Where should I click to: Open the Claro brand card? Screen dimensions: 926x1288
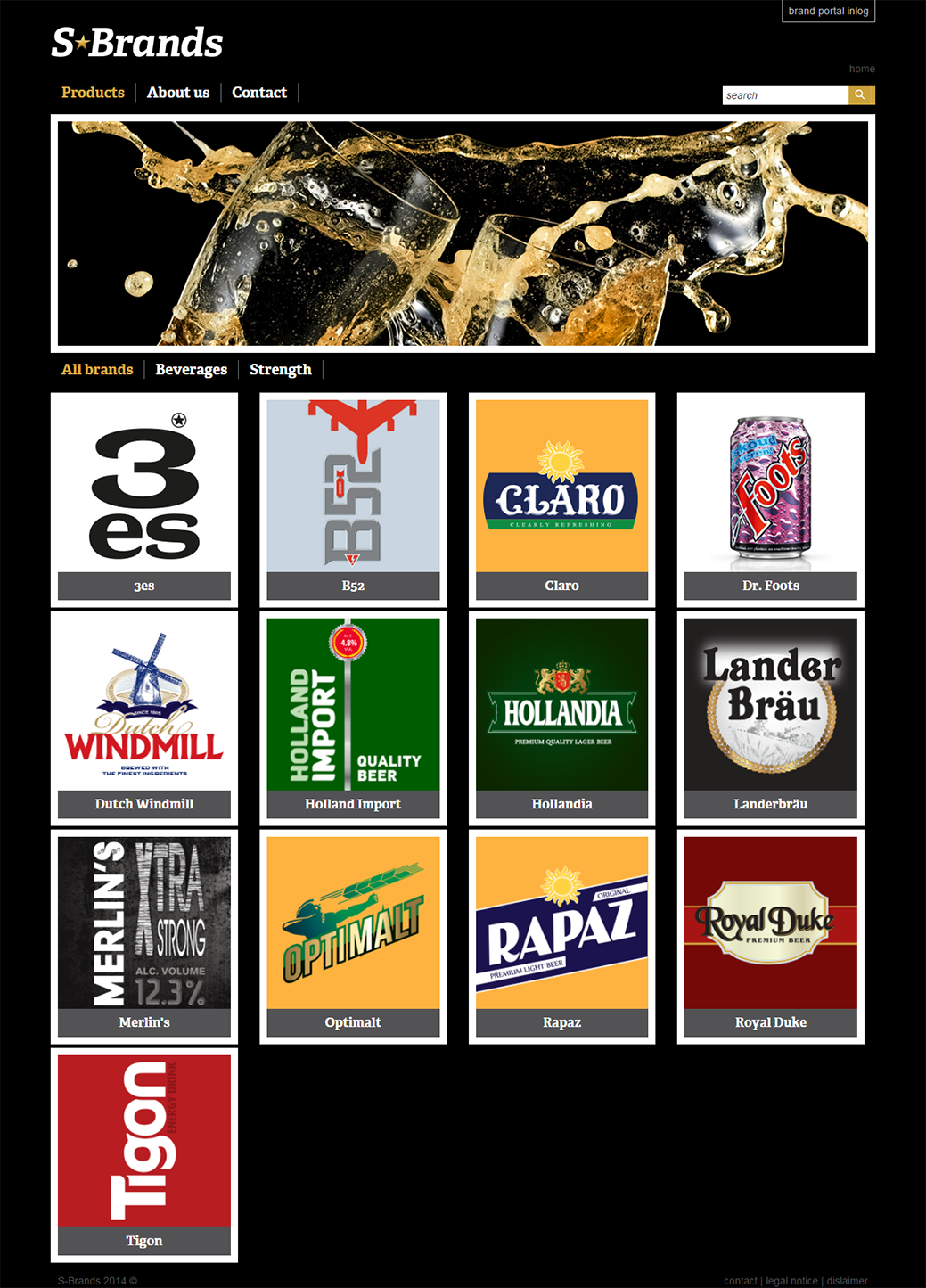click(x=561, y=497)
